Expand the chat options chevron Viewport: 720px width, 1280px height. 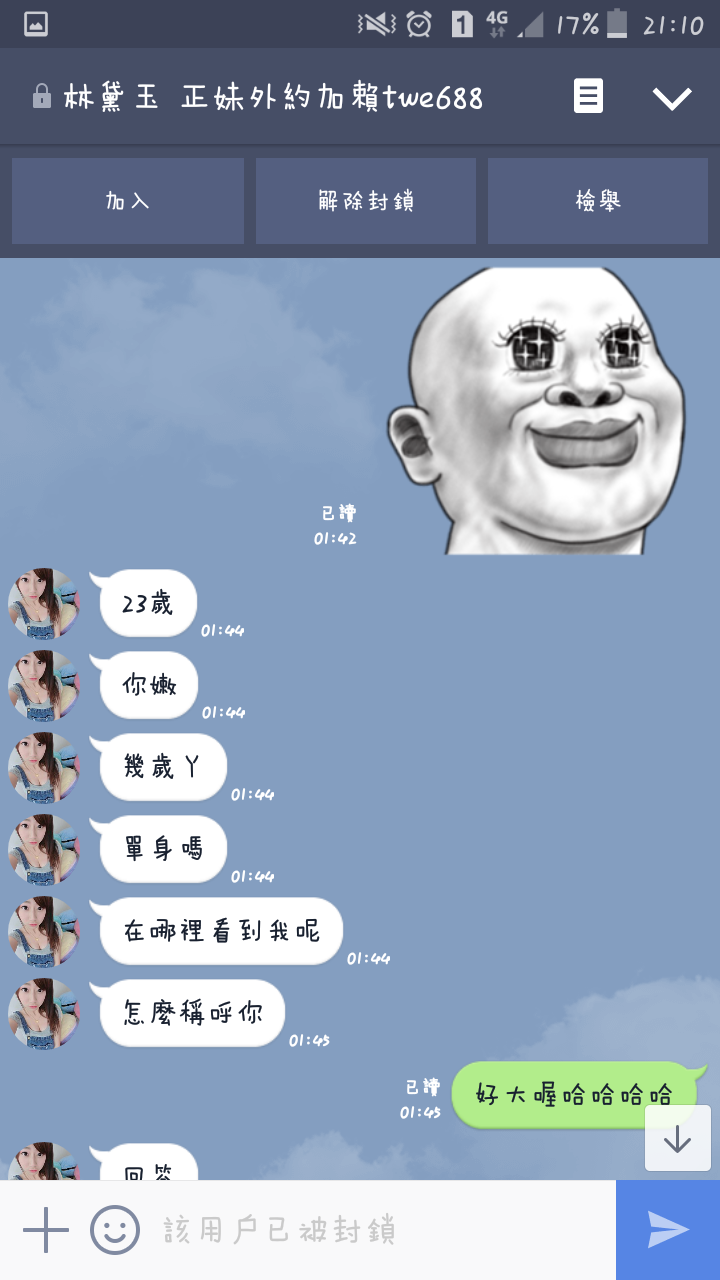[672, 97]
